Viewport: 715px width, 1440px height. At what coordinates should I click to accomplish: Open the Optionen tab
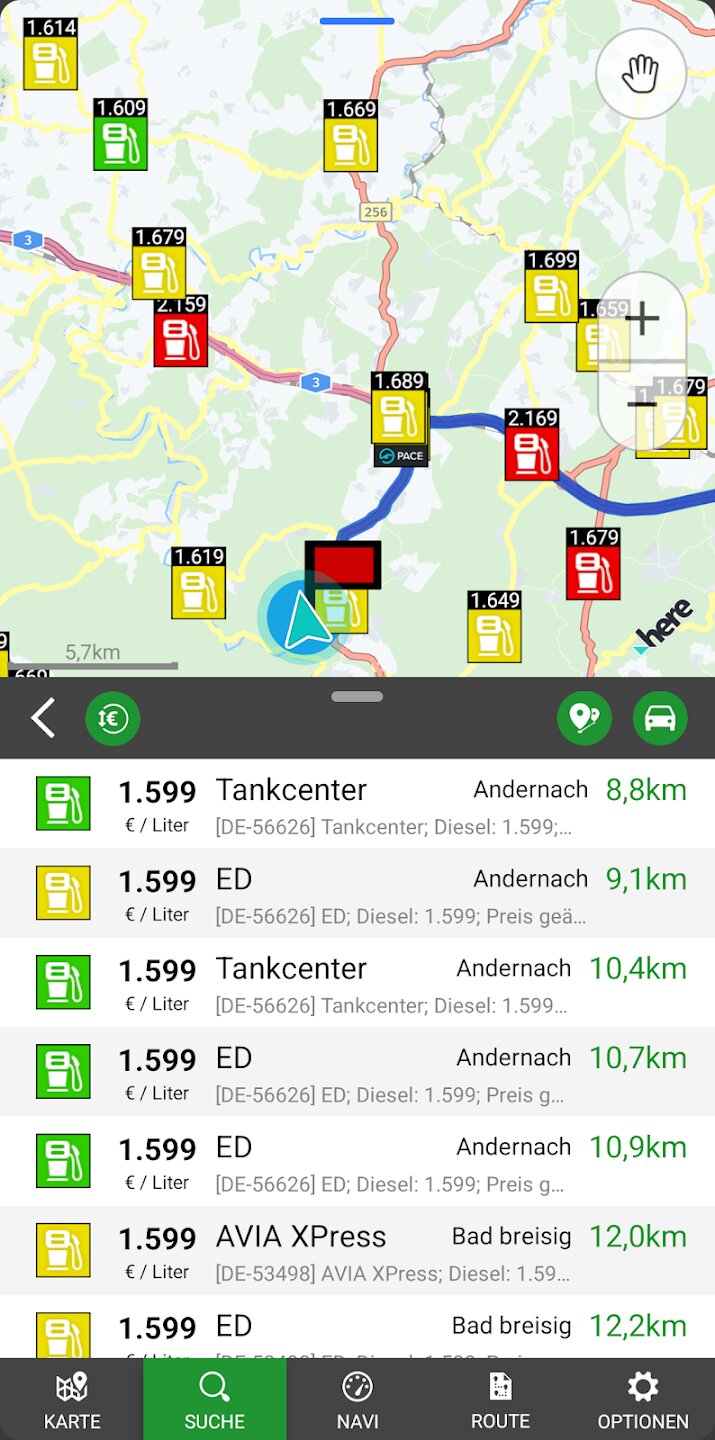[x=642, y=1400]
